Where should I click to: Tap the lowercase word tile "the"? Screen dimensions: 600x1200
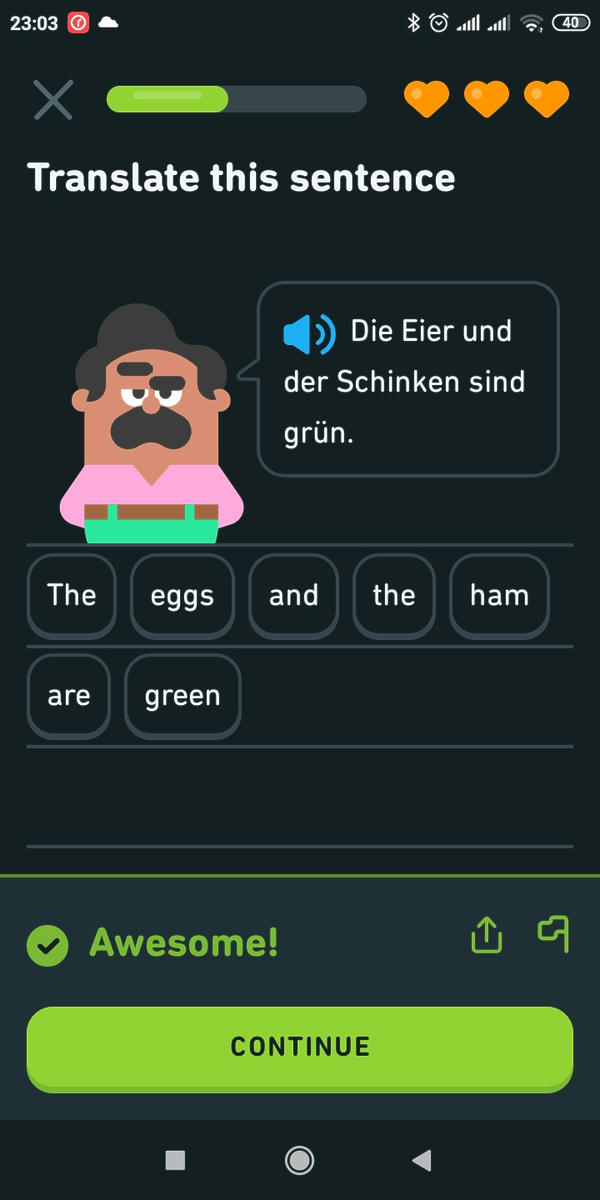(x=394, y=596)
